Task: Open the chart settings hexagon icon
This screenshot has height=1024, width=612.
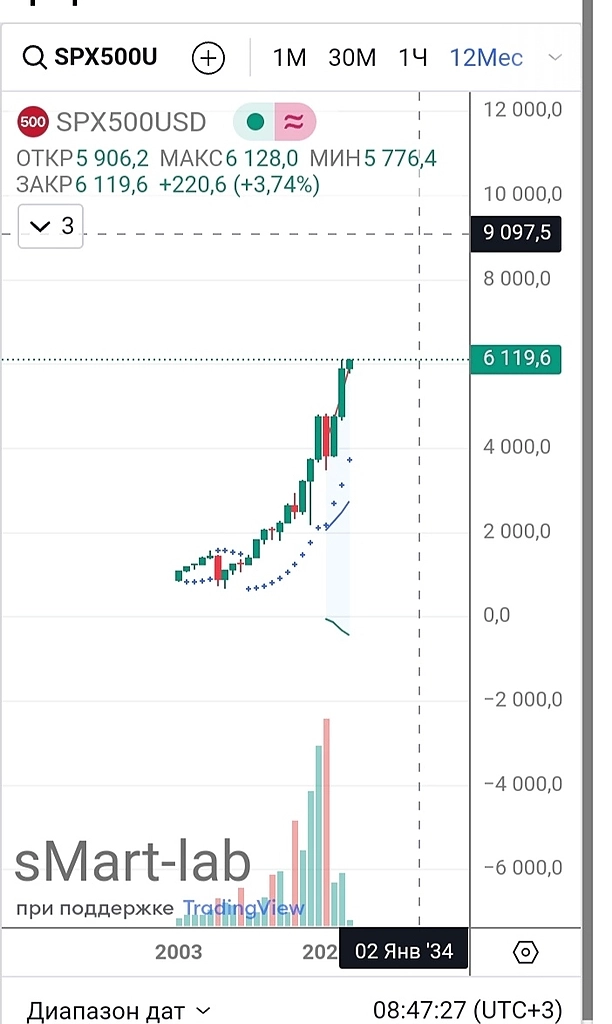Action: (x=526, y=951)
